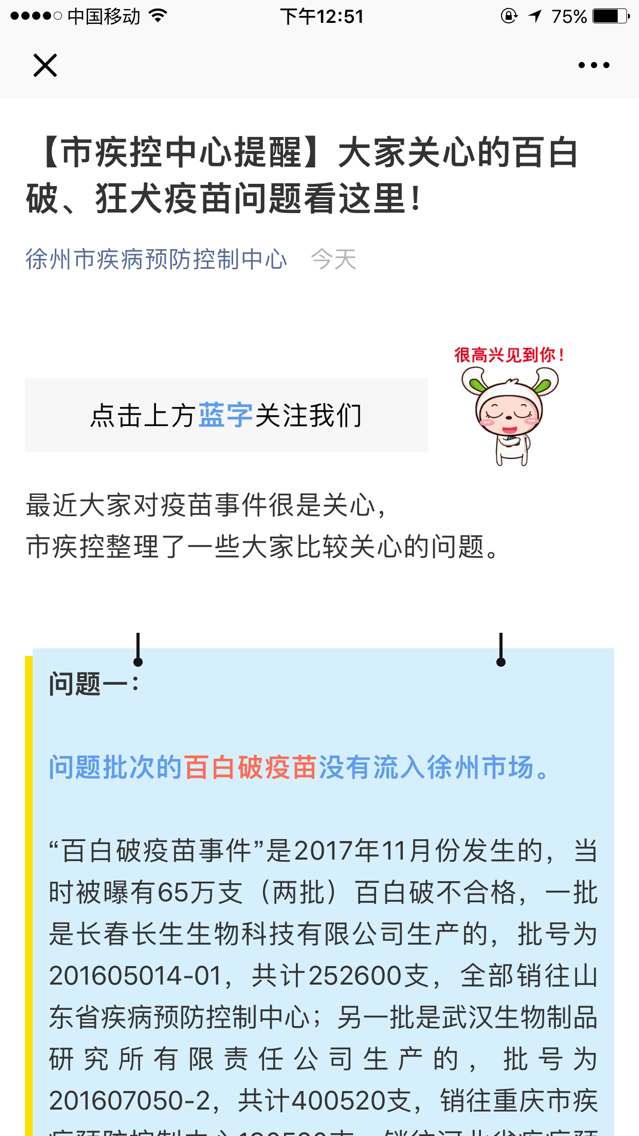Close the article page
The image size is (639, 1136).
[x=45, y=65]
